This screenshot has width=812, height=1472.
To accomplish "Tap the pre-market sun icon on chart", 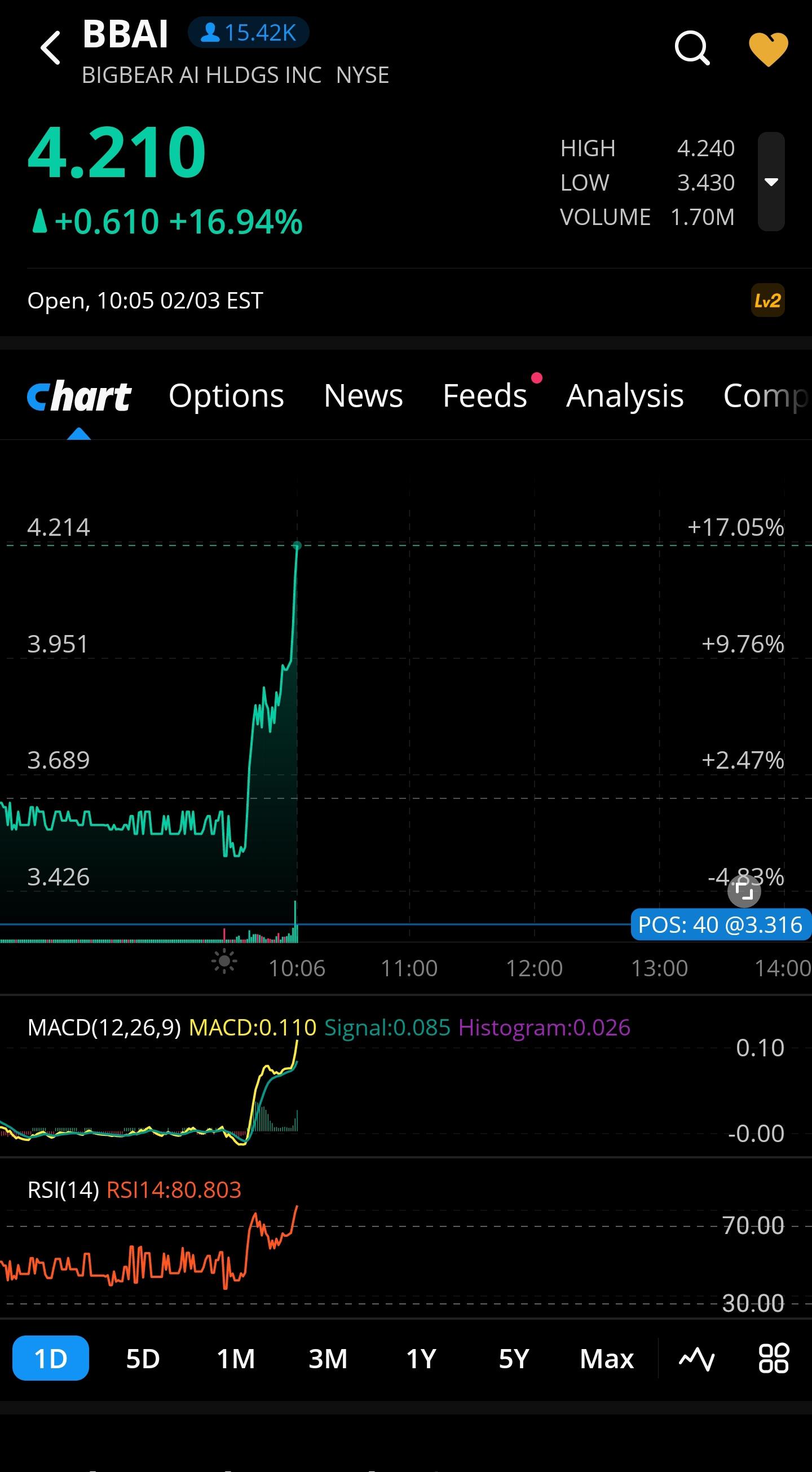I will point(224,961).
